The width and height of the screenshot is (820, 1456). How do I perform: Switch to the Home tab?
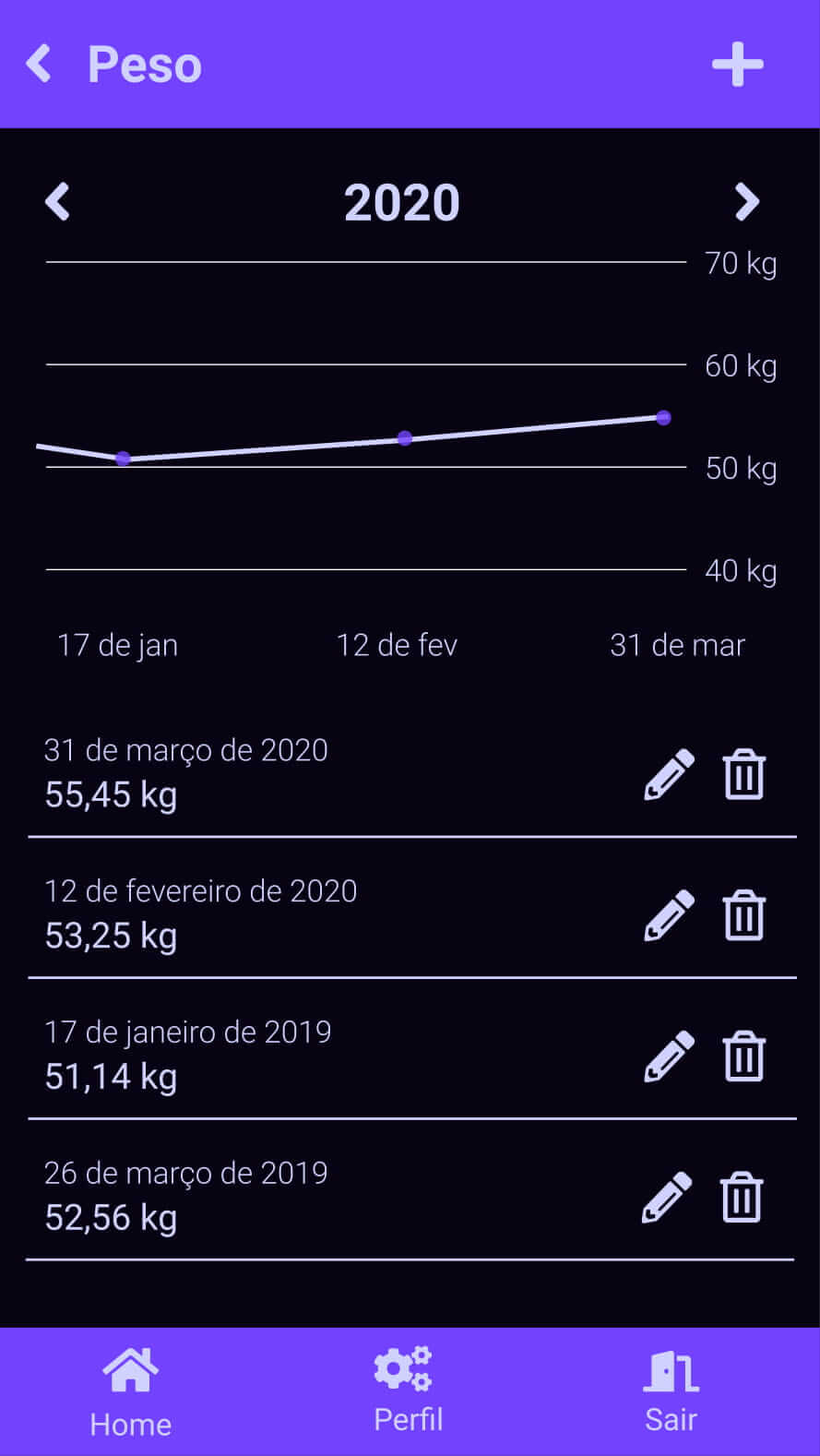[x=130, y=1391]
